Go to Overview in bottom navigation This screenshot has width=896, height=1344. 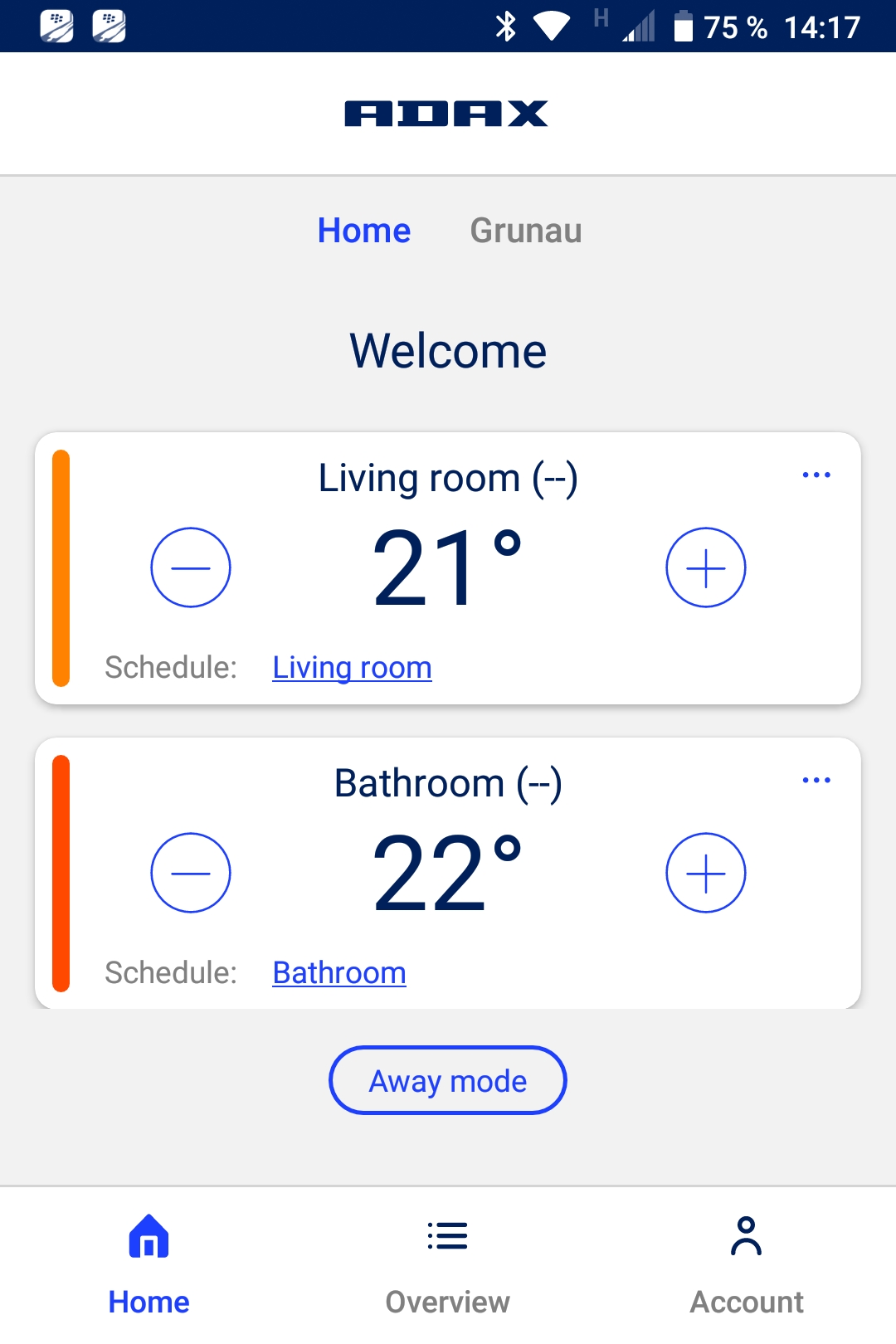448,1265
